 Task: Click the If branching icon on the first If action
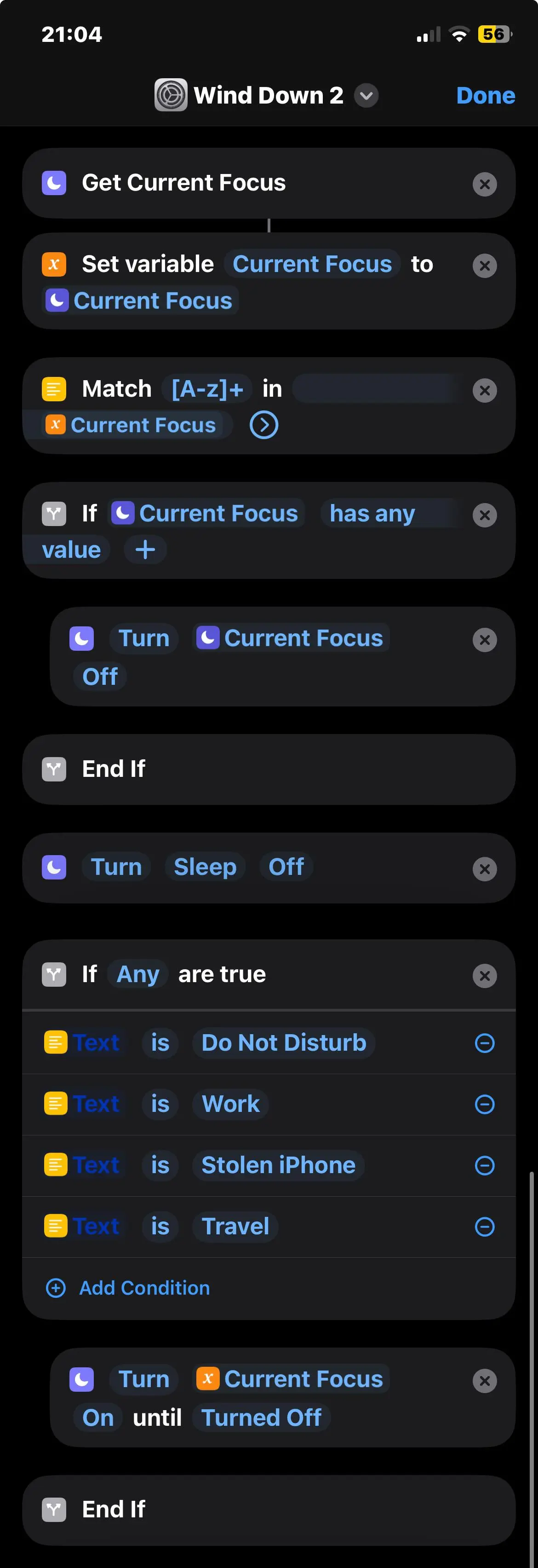click(x=53, y=514)
